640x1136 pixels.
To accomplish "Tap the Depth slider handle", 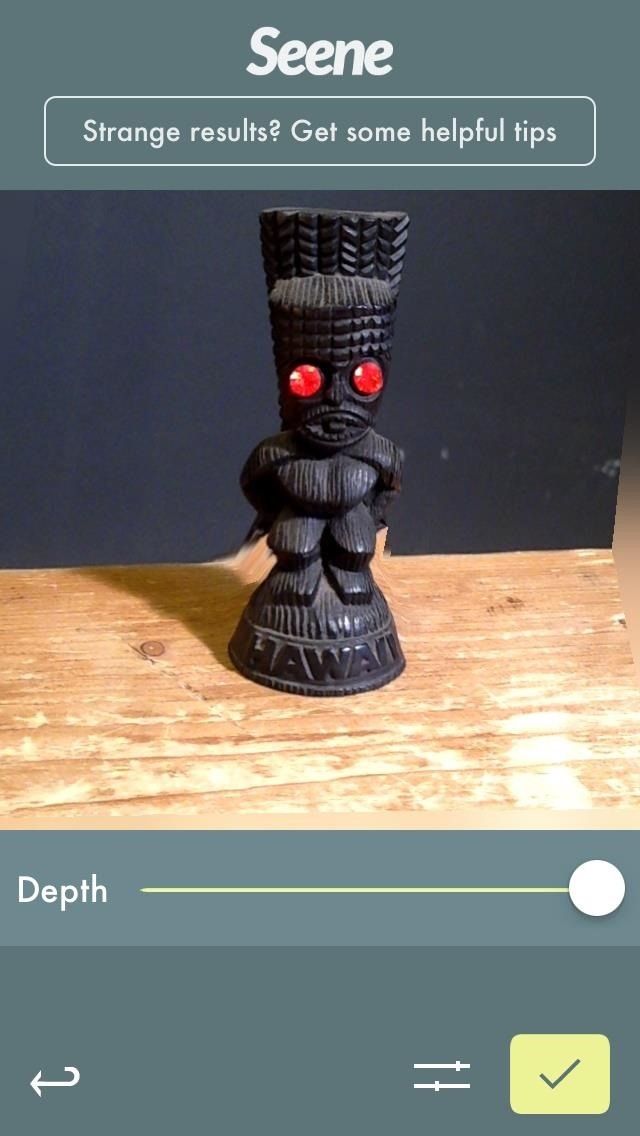I will 597,888.
